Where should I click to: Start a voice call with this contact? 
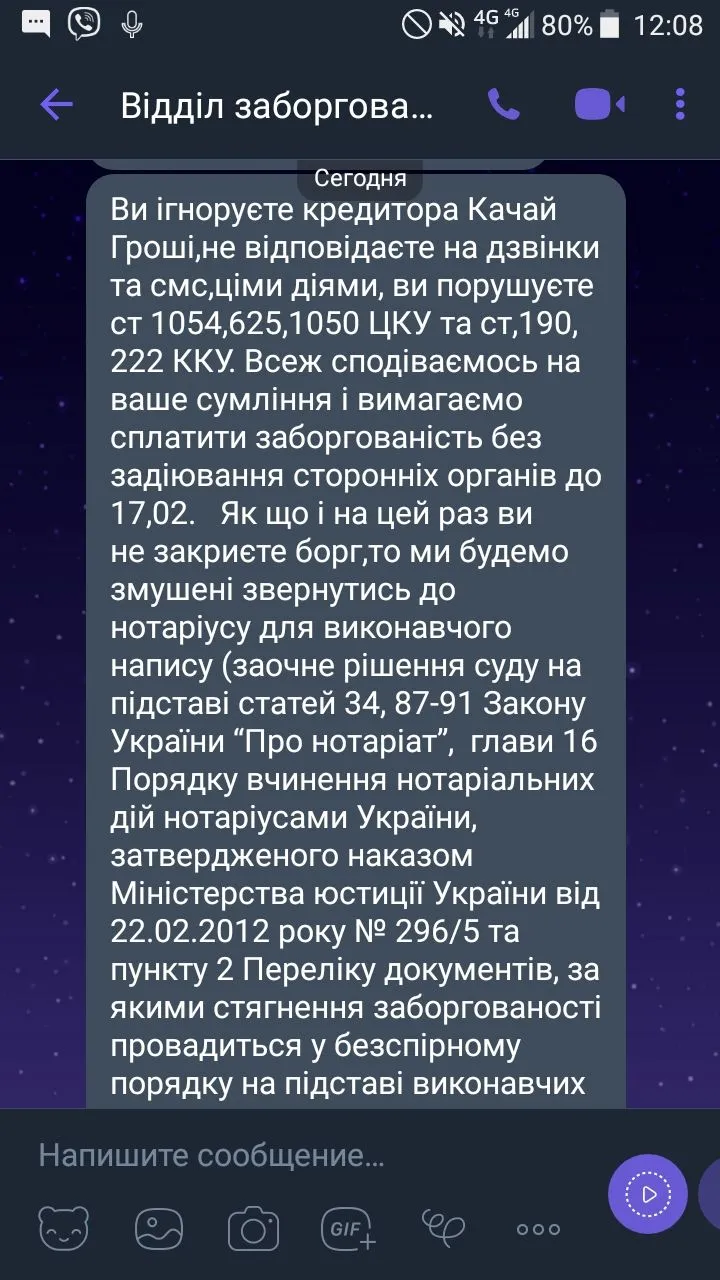[503, 105]
